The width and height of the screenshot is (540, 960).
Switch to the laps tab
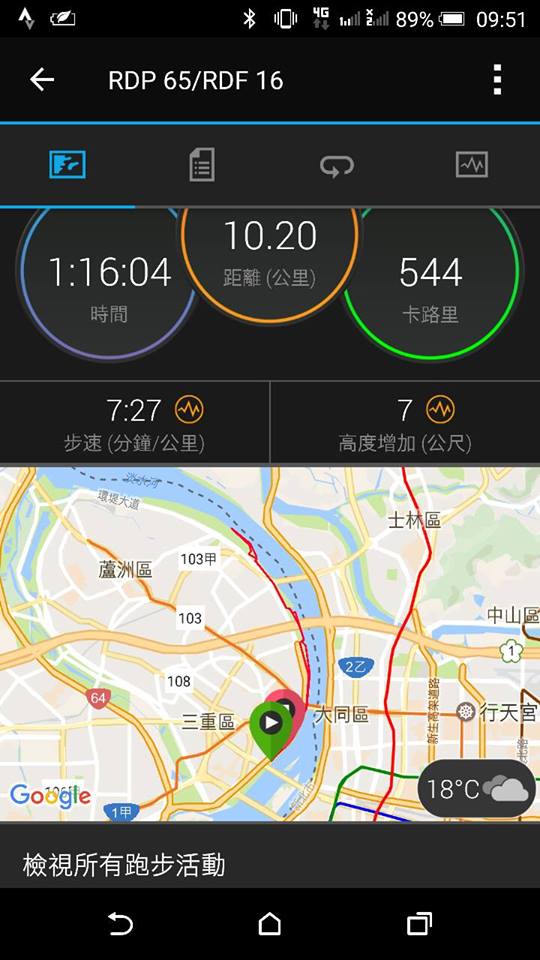click(x=337, y=165)
